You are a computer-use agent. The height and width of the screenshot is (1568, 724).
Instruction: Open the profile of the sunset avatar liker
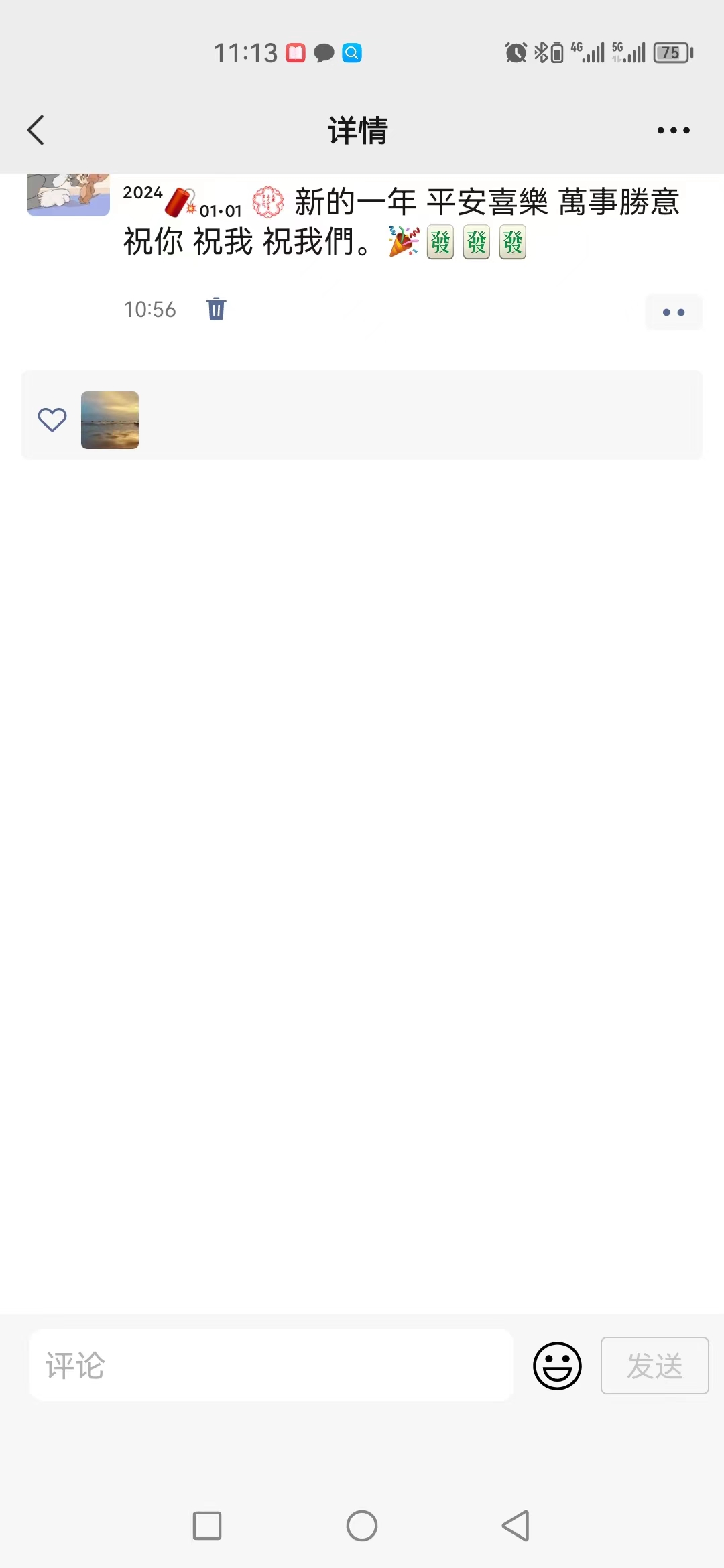(110, 420)
